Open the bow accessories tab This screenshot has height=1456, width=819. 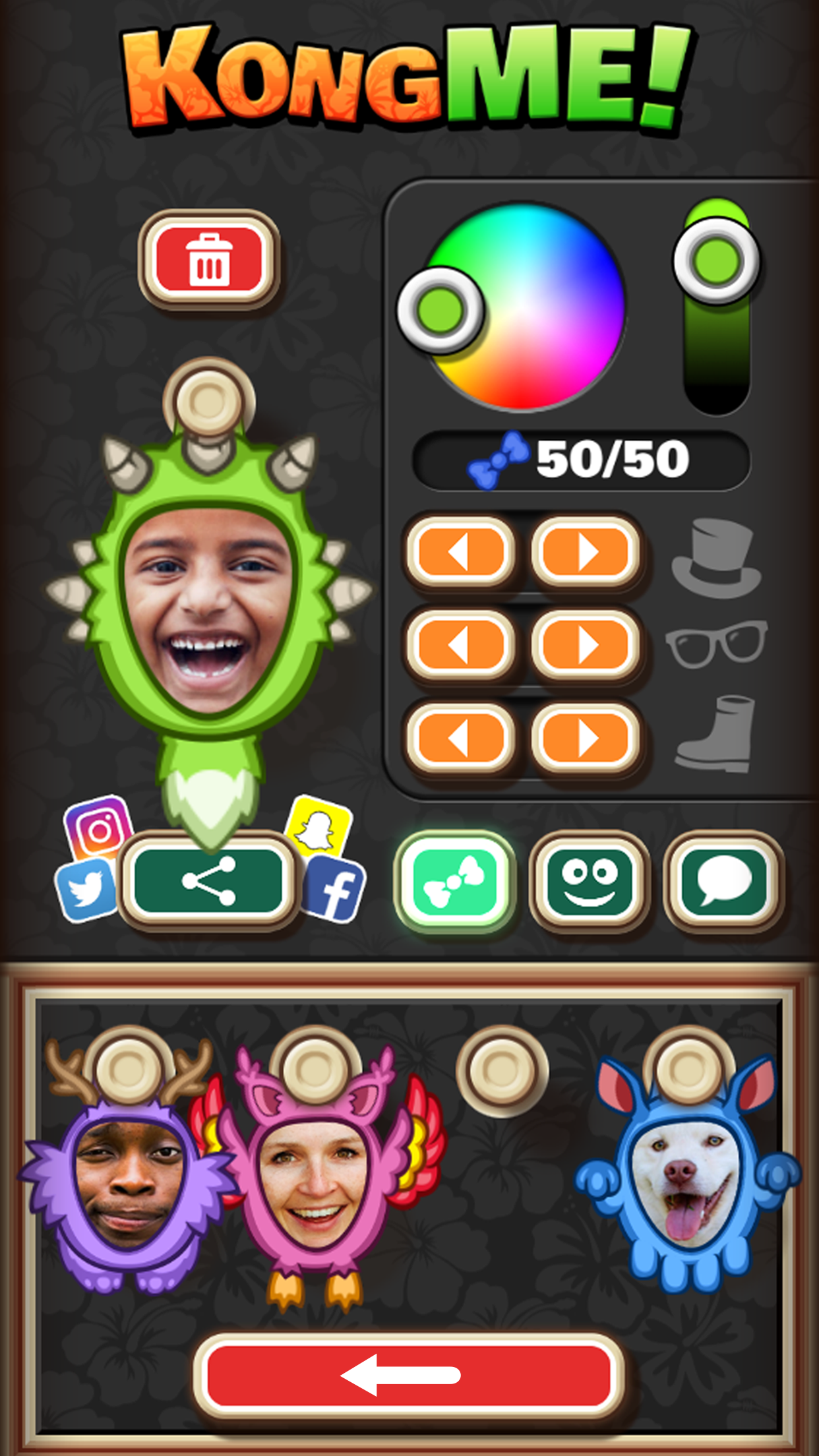pyautogui.click(x=455, y=882)
